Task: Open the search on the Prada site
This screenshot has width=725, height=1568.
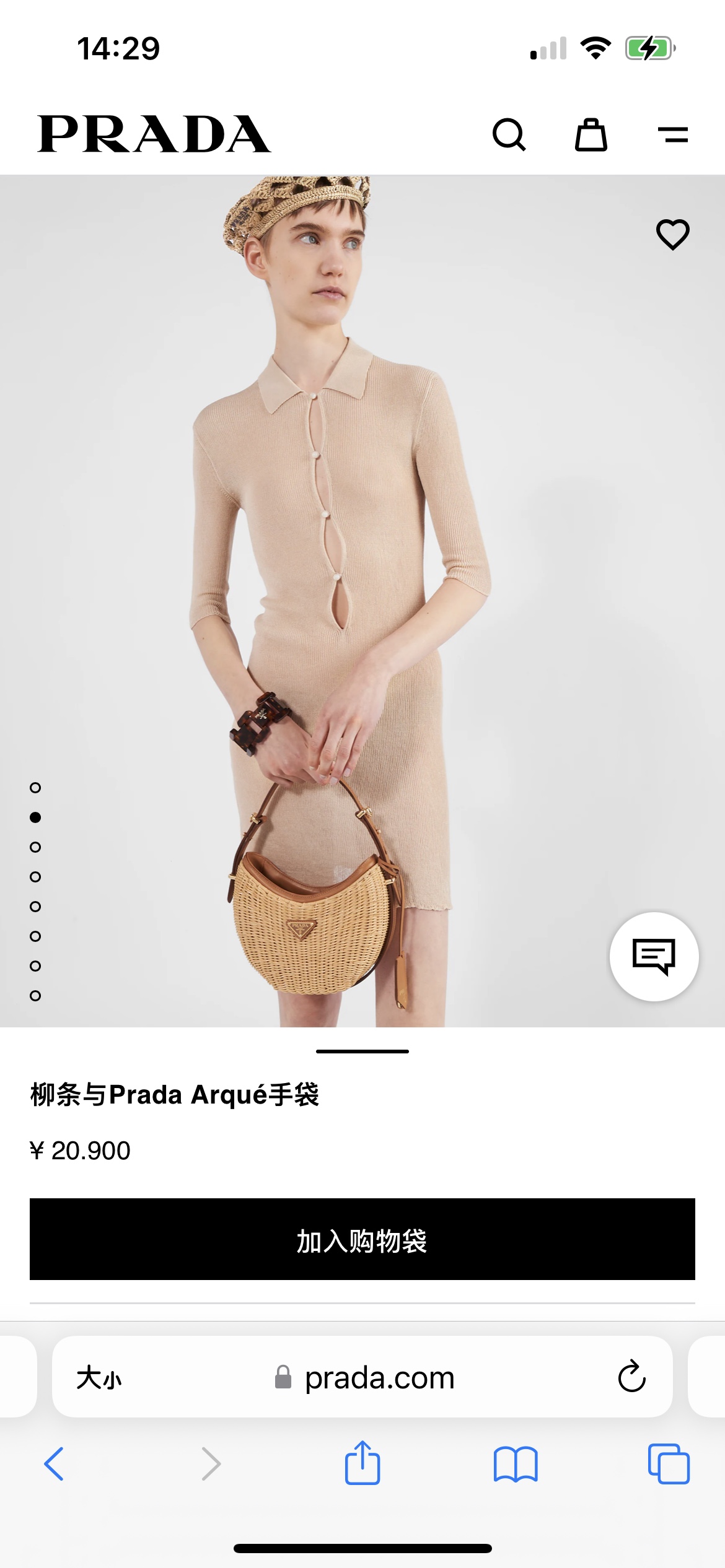Action: tap(509, 134)
